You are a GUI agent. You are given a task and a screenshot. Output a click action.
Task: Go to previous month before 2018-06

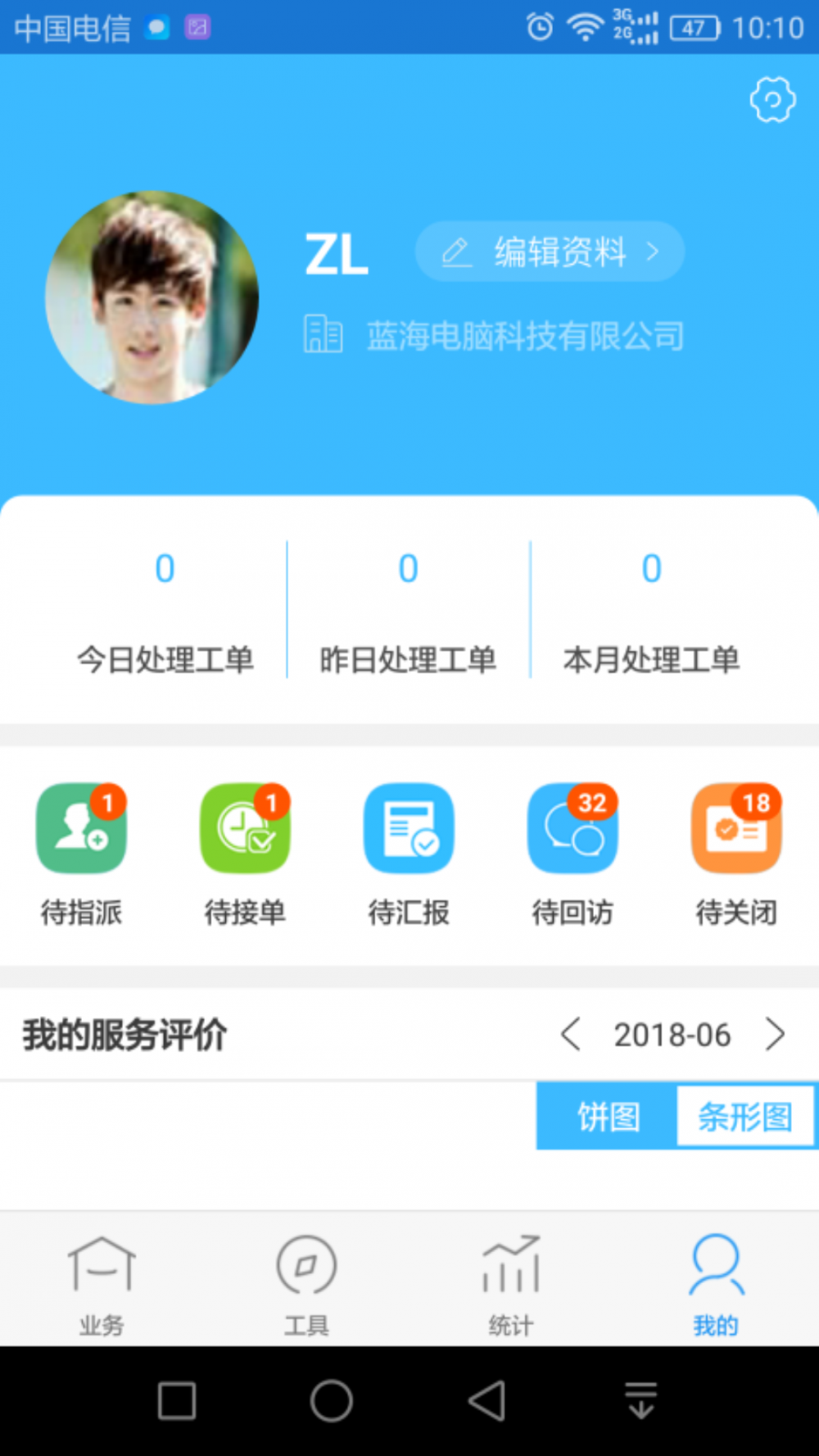[x=571, y=1034]
